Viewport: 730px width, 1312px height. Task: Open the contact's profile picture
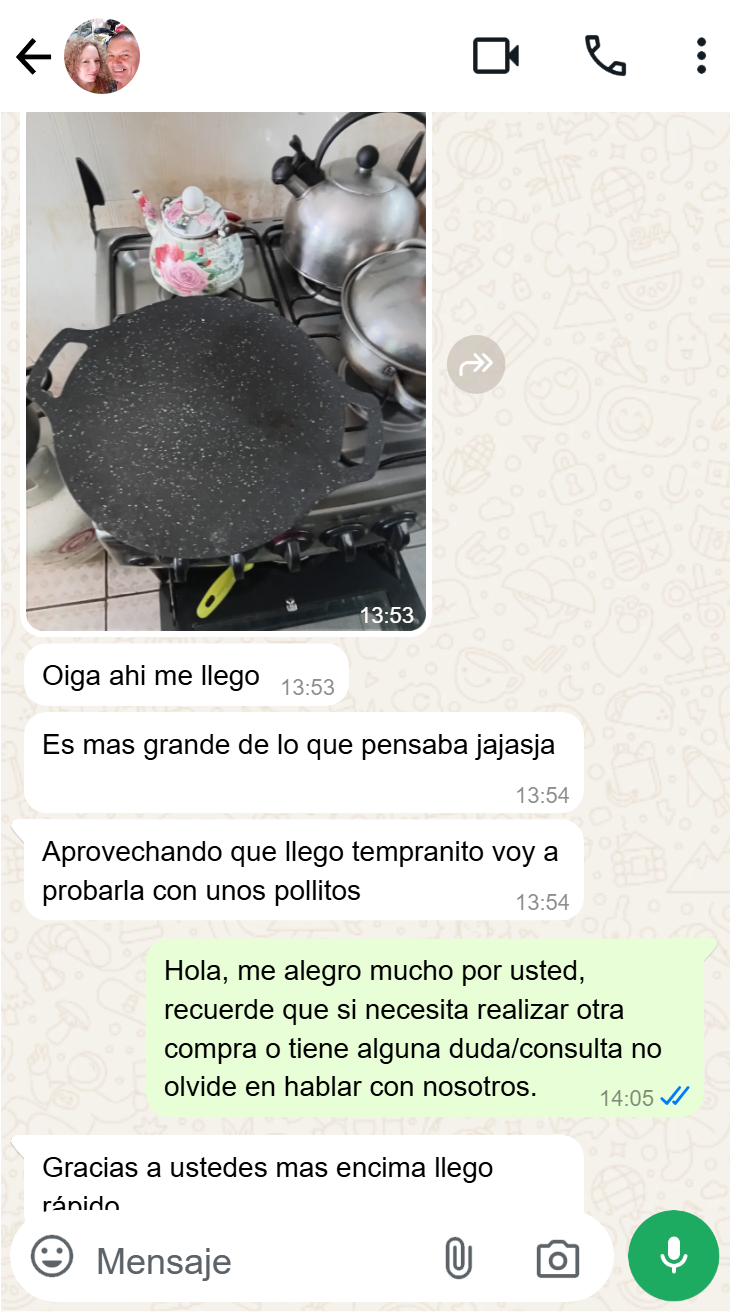(x=102, y=57)
